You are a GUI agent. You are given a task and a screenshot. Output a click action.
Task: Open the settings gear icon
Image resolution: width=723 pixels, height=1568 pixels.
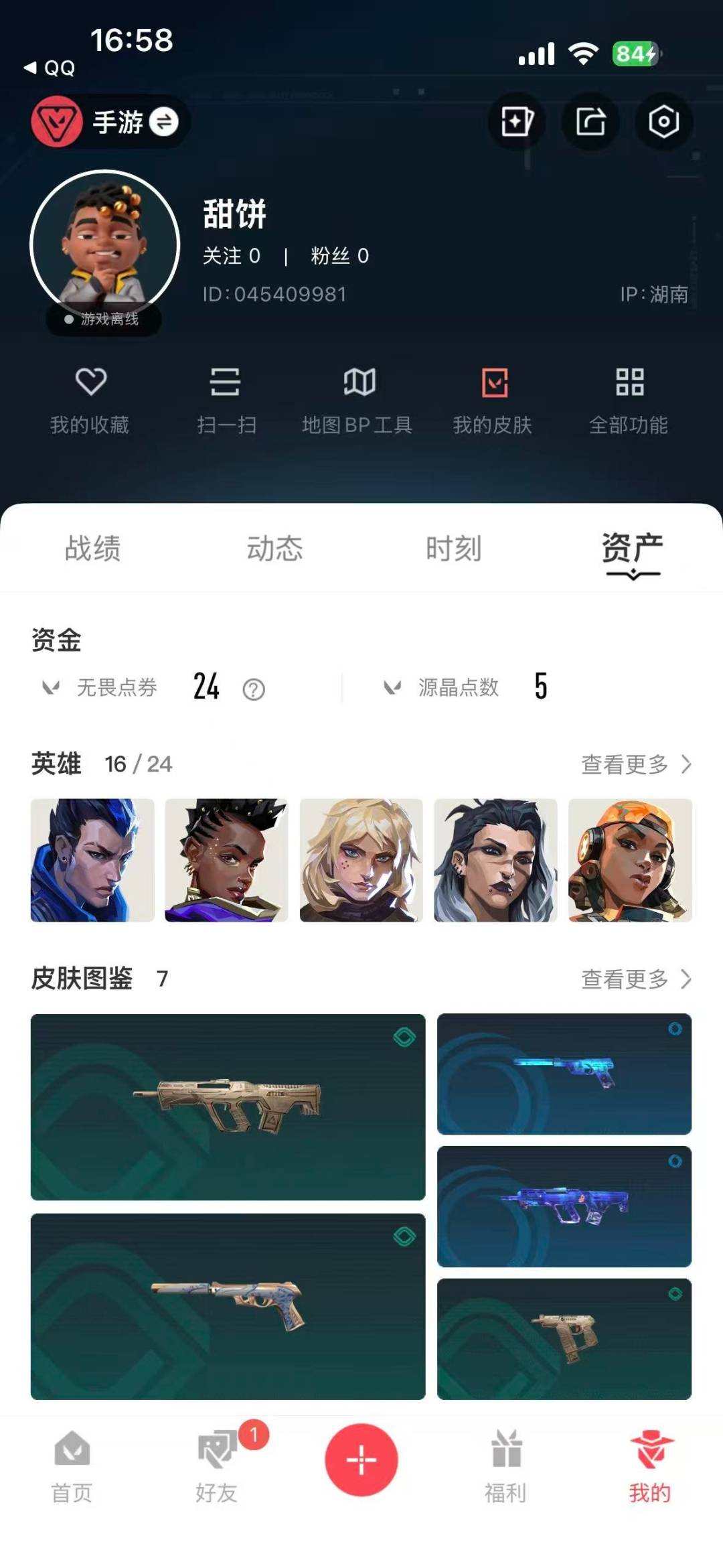(663, 121)
